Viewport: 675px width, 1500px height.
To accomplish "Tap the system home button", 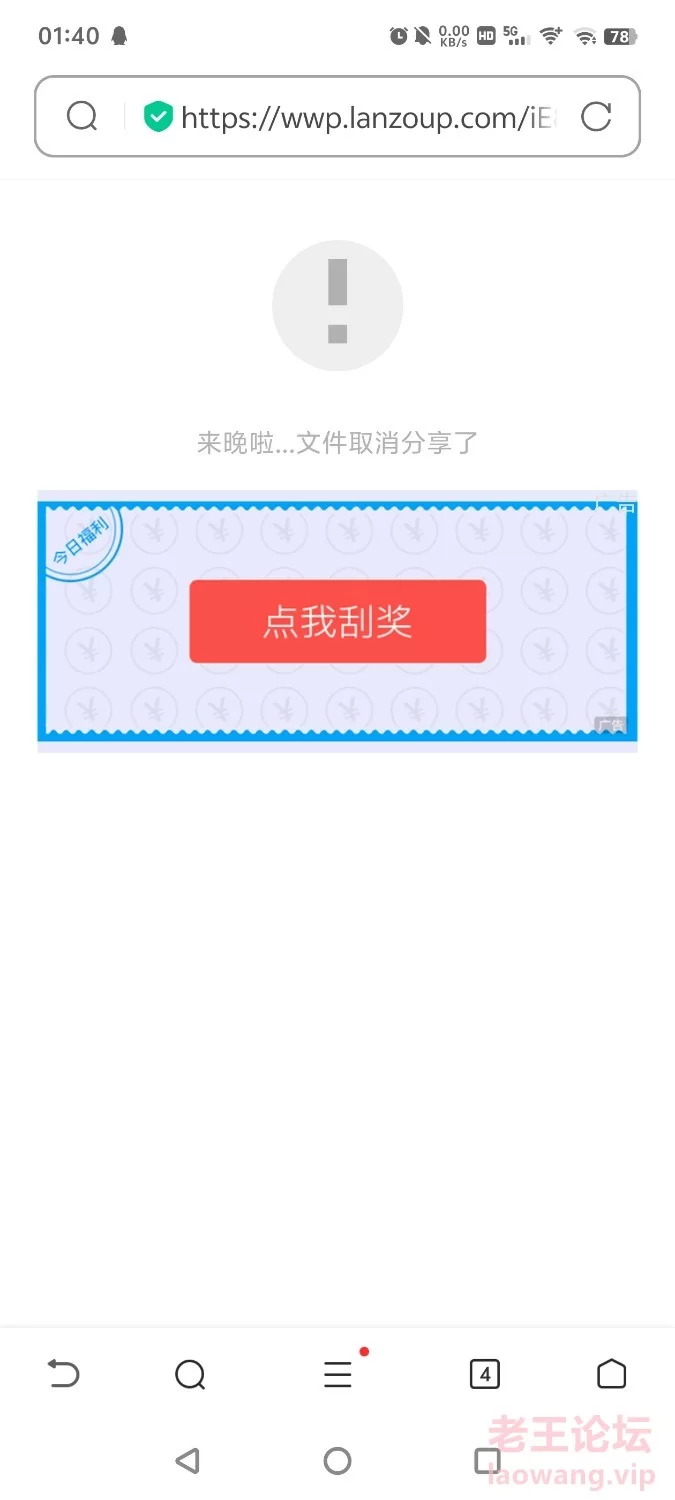I will [338, 1461].
